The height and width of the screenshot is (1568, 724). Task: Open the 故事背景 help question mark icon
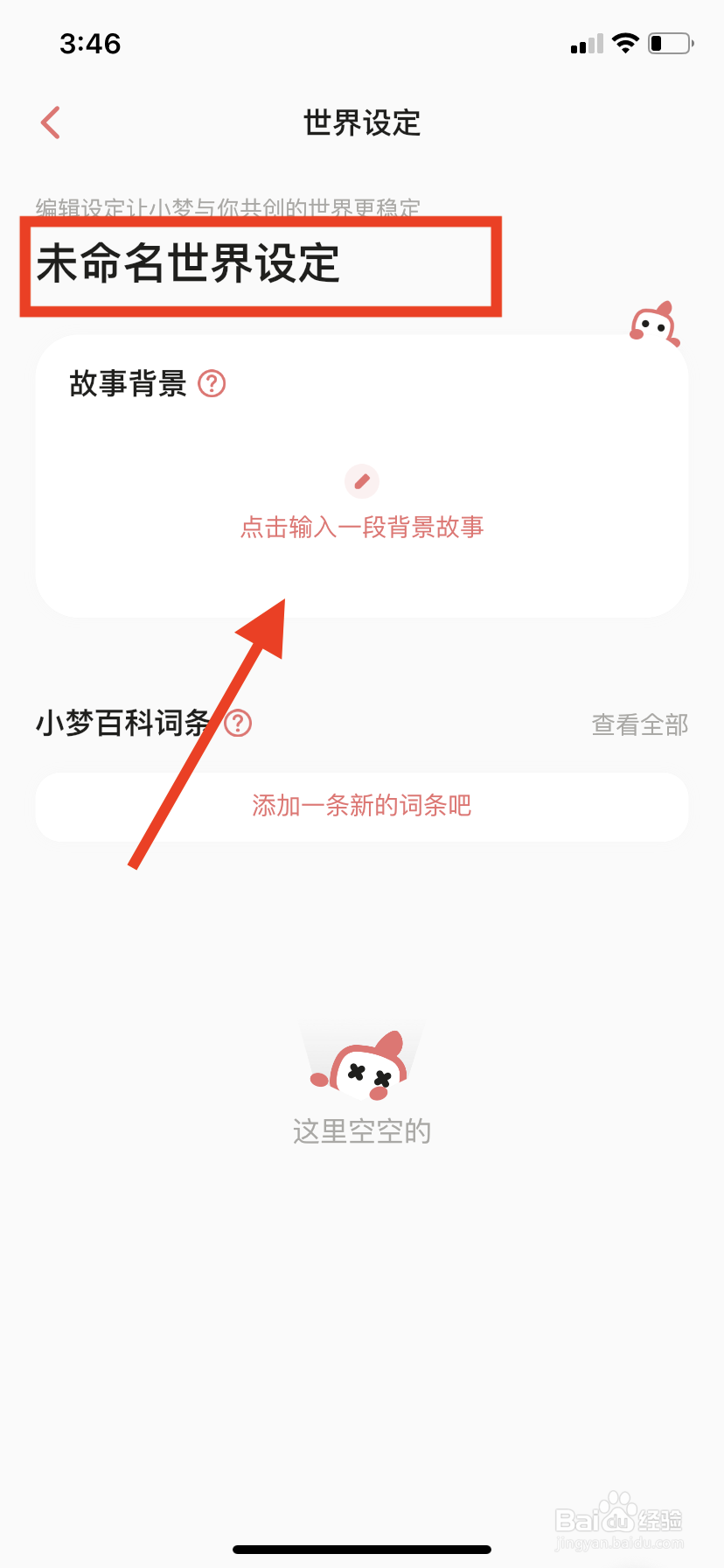click(x=212, y=383)
